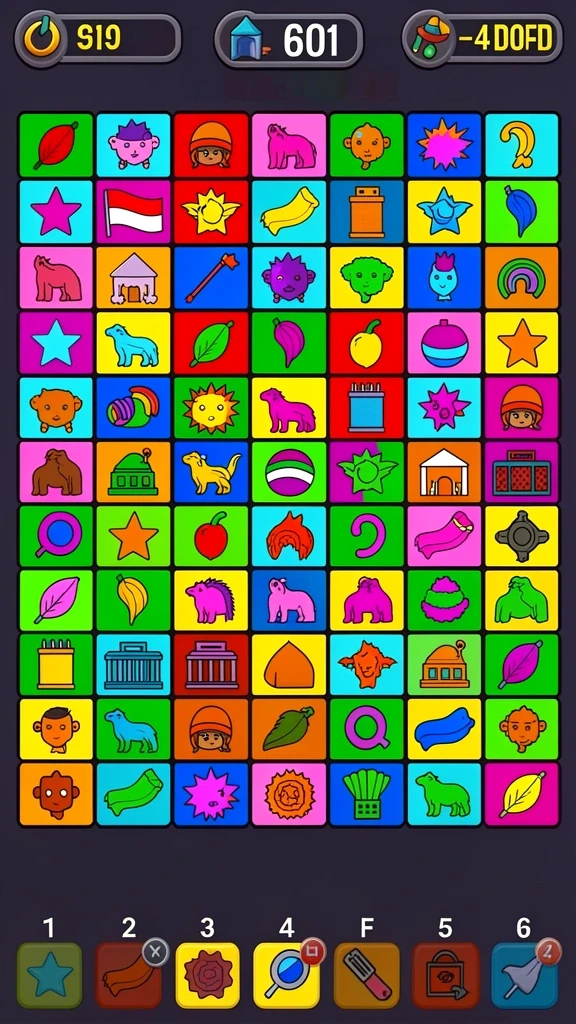Tap the blue magnifier tile on green
The height and width of the screenshot is (1024, 576).
pyautogui.click(x=56, y=536)
